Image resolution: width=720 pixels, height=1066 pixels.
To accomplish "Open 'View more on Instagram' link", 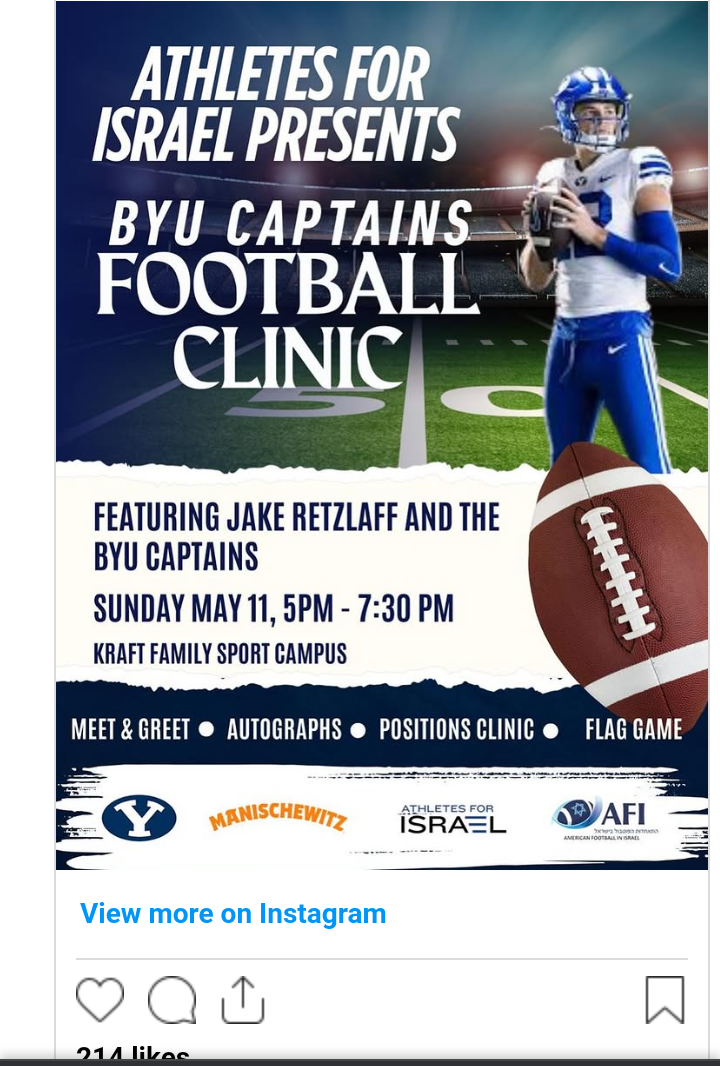I will pyautogui.click(x=233, y=913).
